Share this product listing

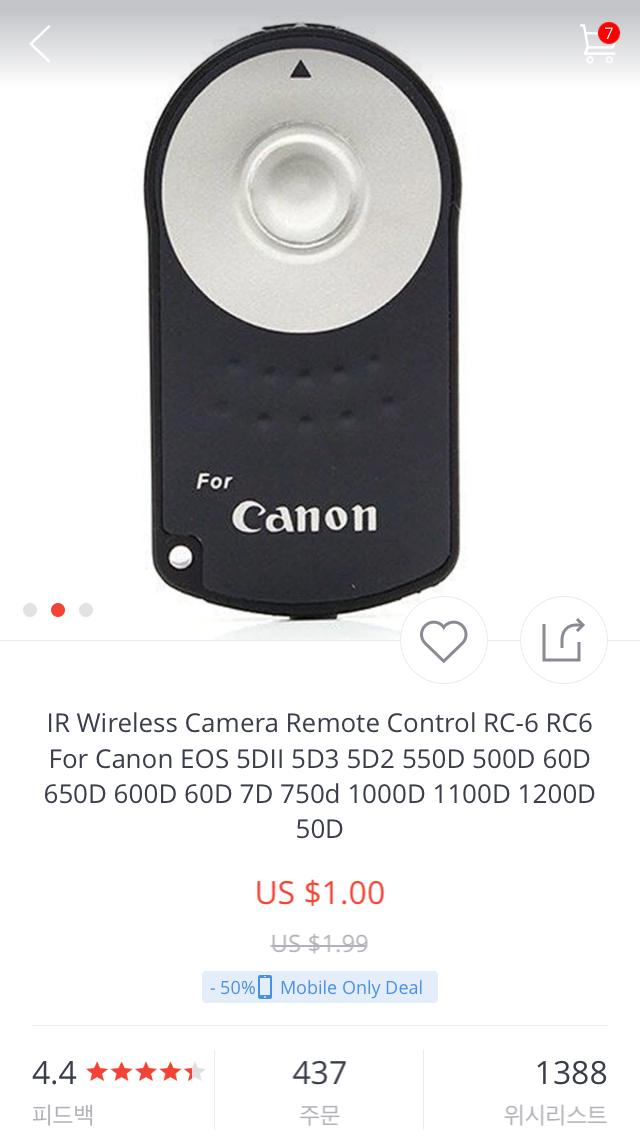click(x=563, y=641)
